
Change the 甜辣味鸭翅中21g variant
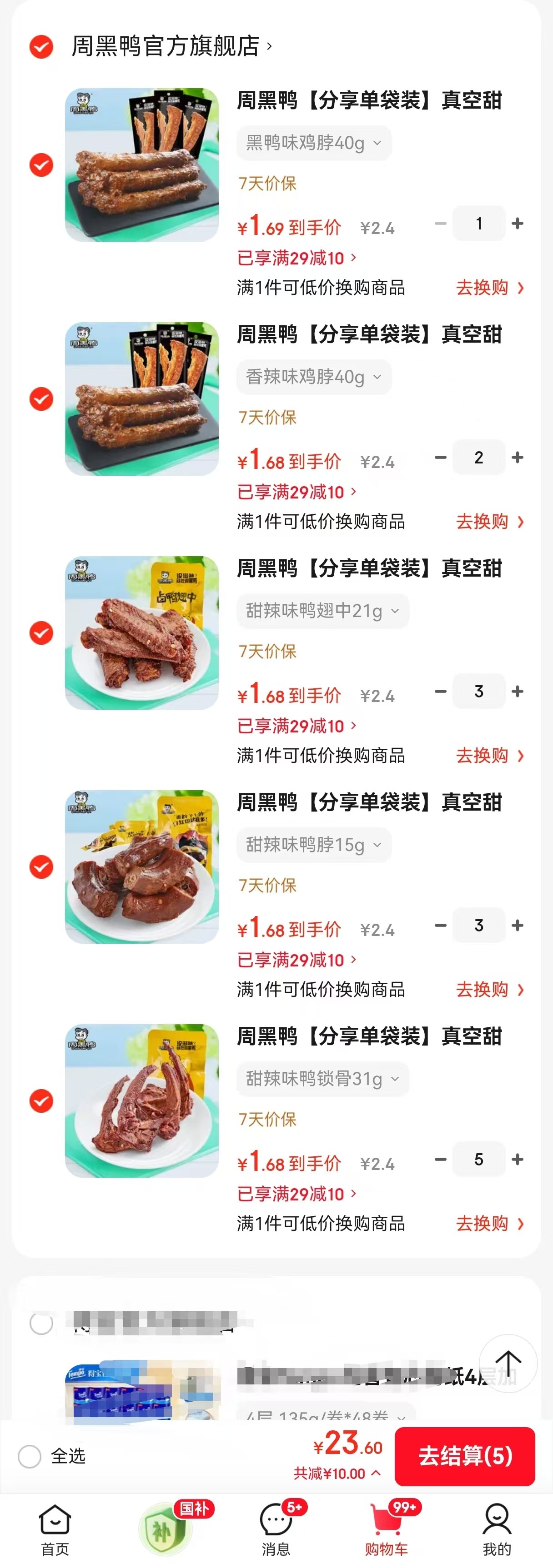(x=322, y=611)
